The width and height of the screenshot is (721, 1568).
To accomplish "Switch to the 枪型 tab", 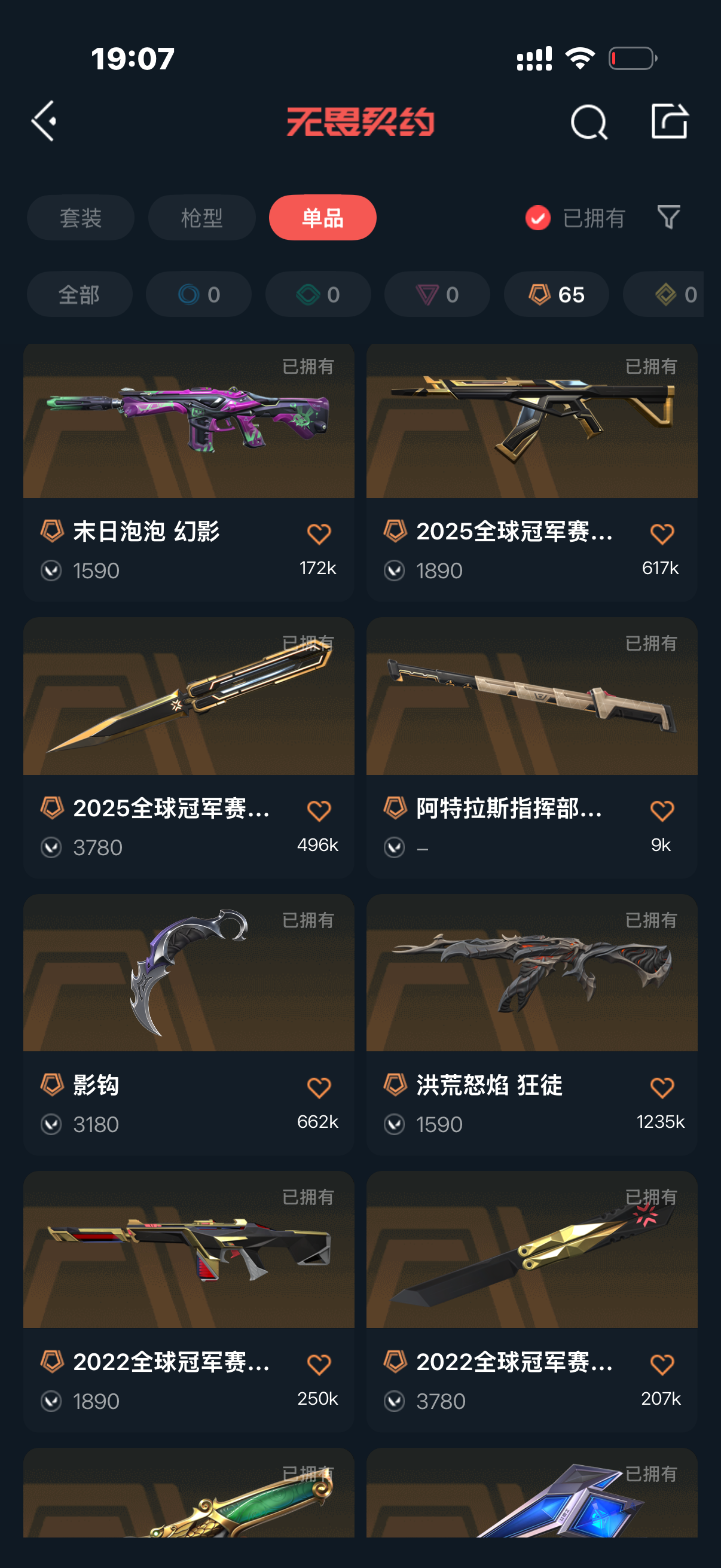I will pos(201,218).
